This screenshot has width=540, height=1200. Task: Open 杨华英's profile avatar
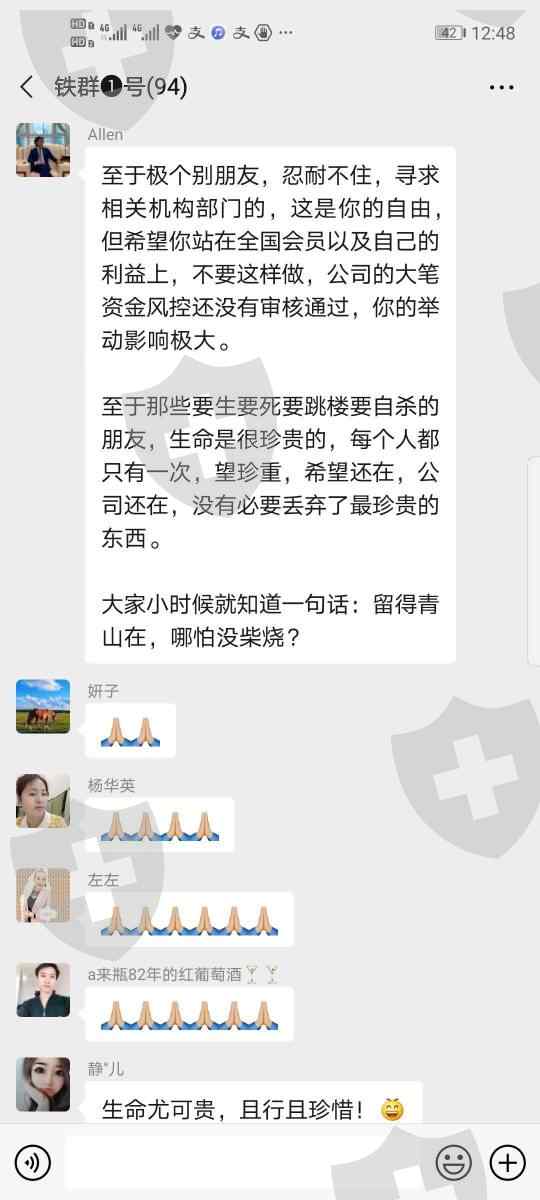[43, 800]
